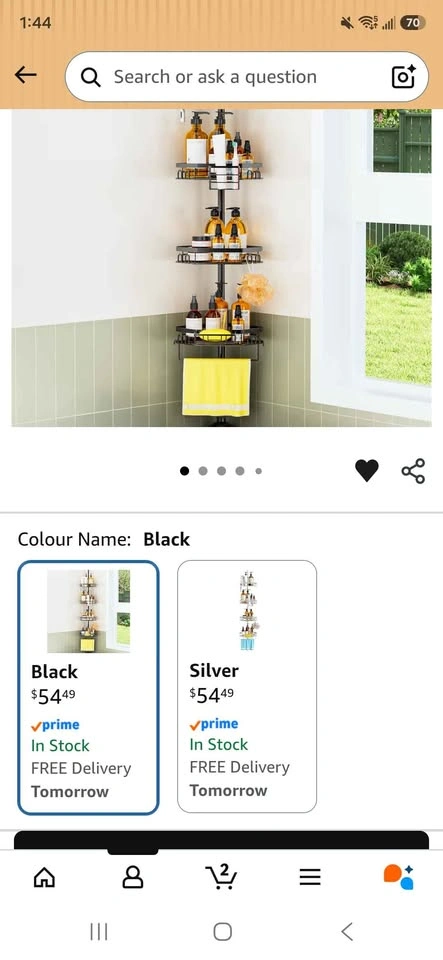Viewport: 443px width, 960px height.
Task: Tap the system home button
Action: (222, 932)
